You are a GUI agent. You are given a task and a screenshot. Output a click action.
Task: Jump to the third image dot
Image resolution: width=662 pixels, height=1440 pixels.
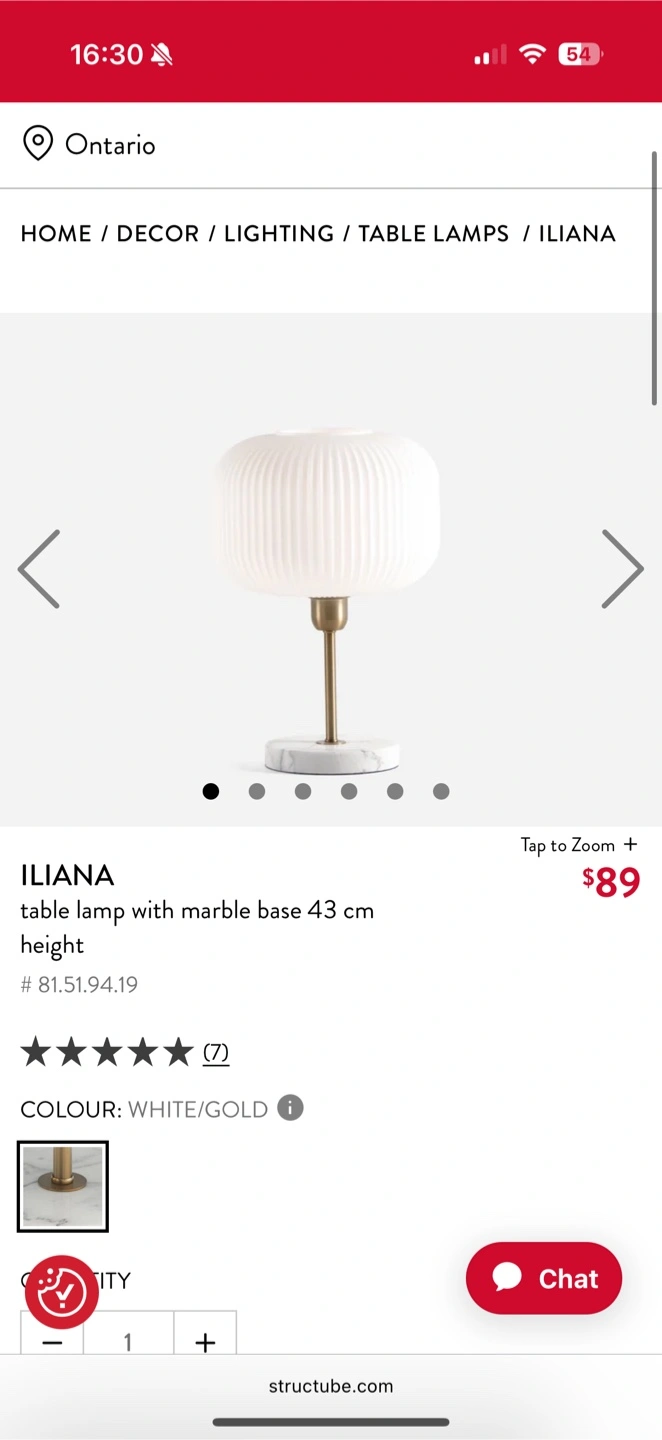[303, 791]
